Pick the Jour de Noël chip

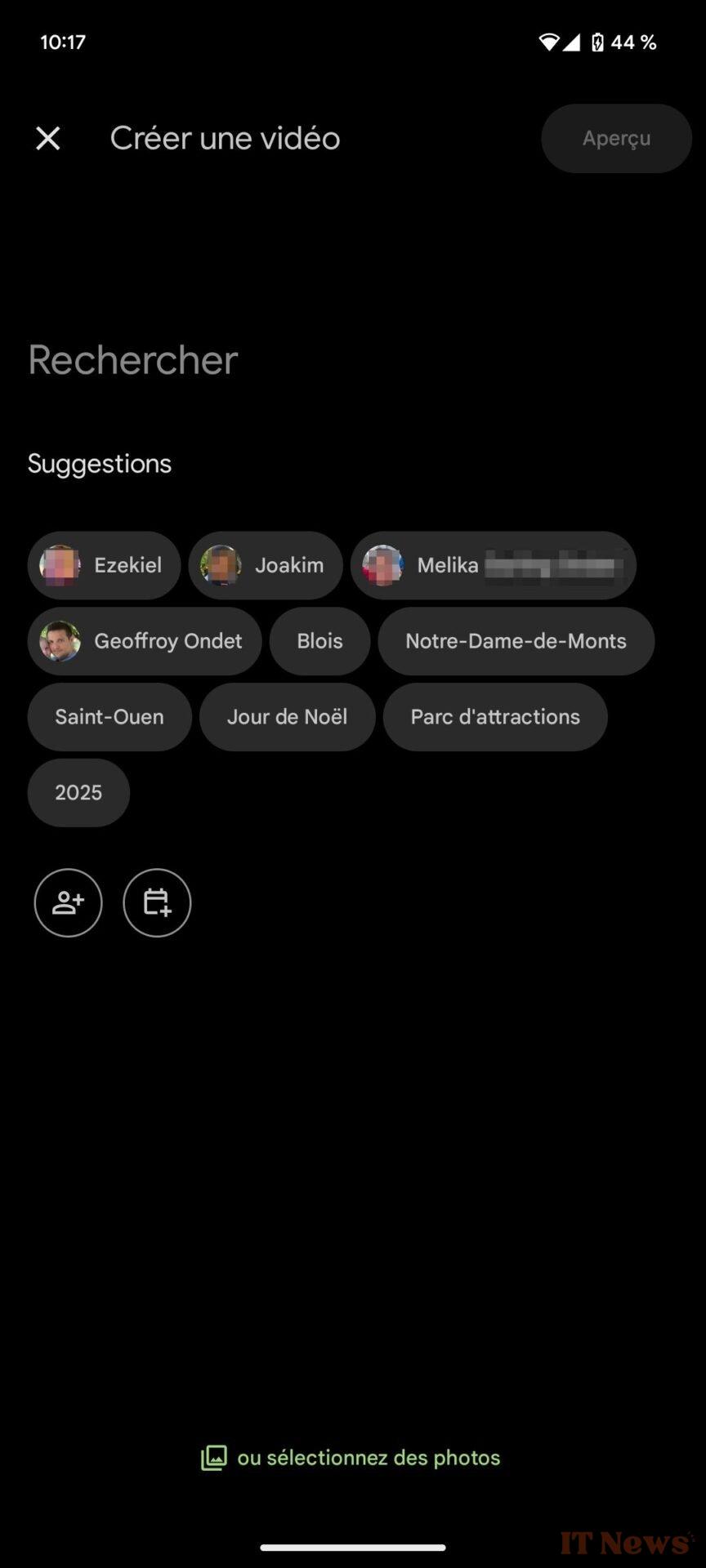pos(287,717)
